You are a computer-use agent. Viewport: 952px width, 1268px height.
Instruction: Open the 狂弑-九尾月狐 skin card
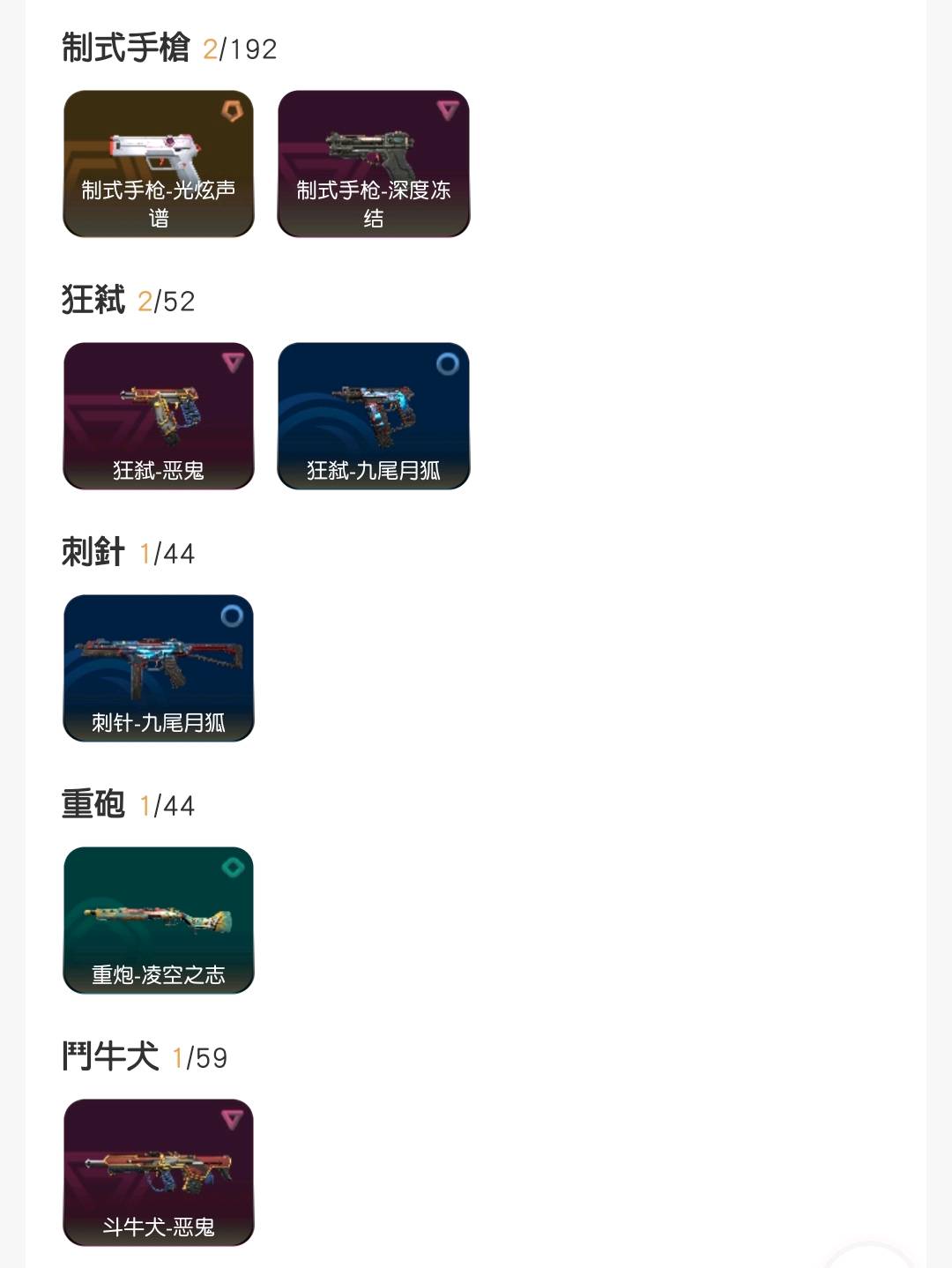pos(374,416)
